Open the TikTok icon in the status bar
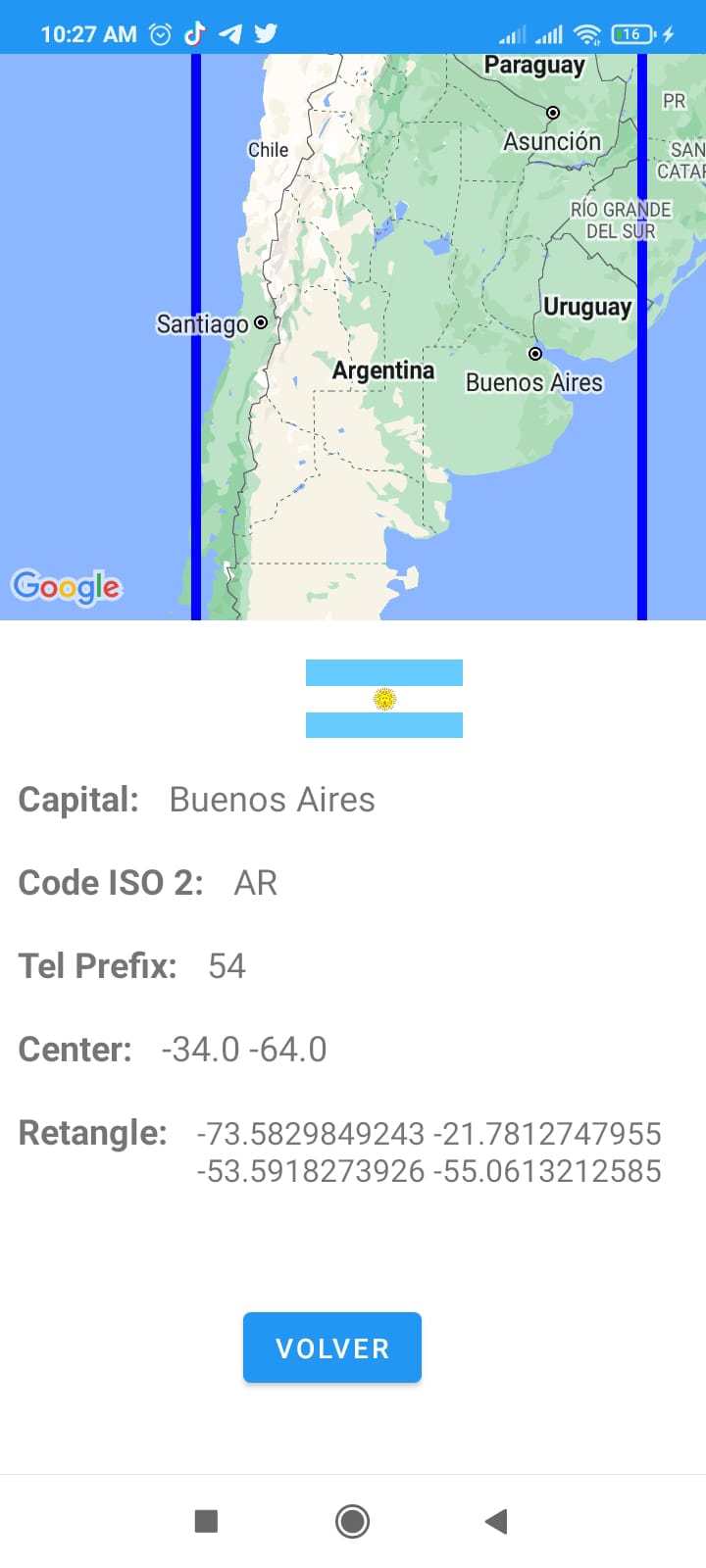 pos(193,32)
